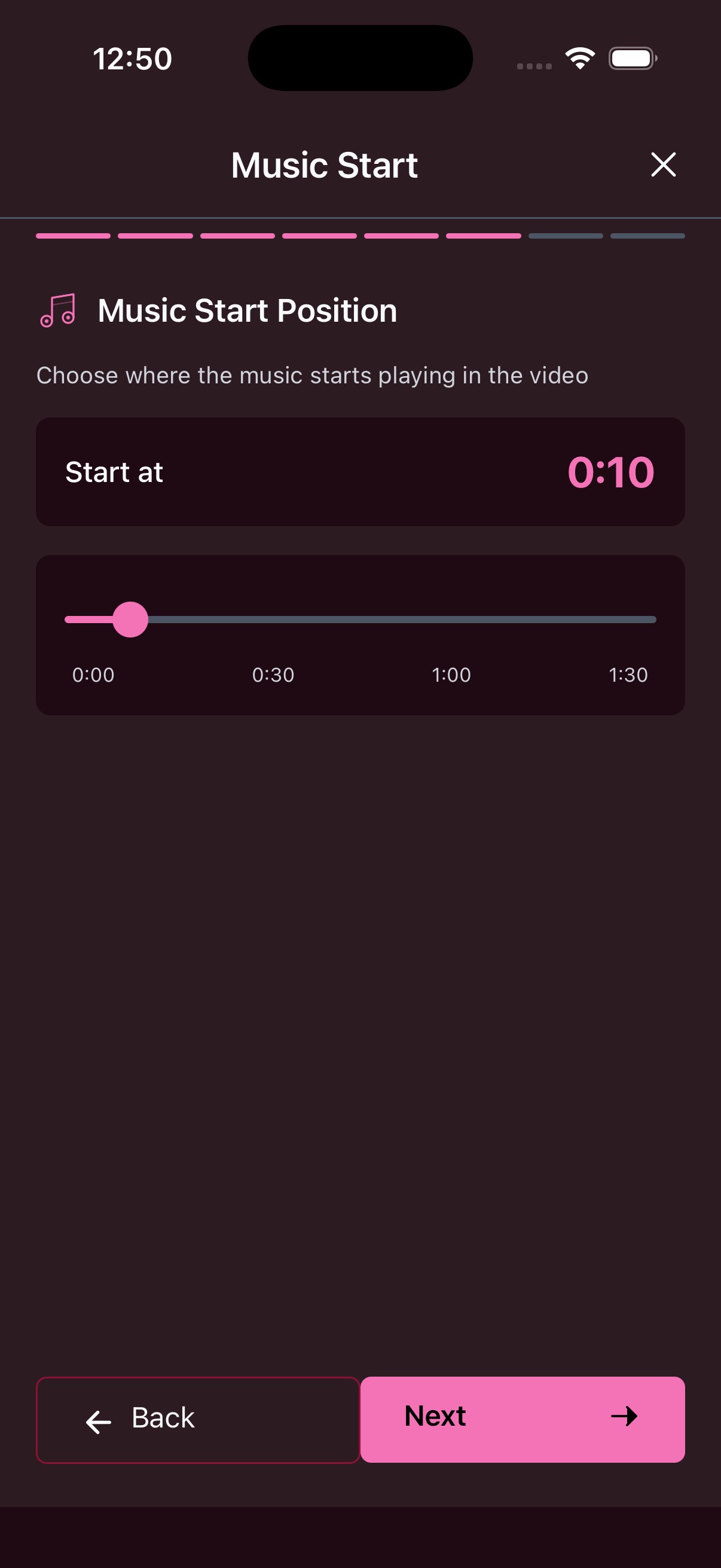Tap the Music Start title
This screenshot has height=1568, width=721.
[323, 164]
